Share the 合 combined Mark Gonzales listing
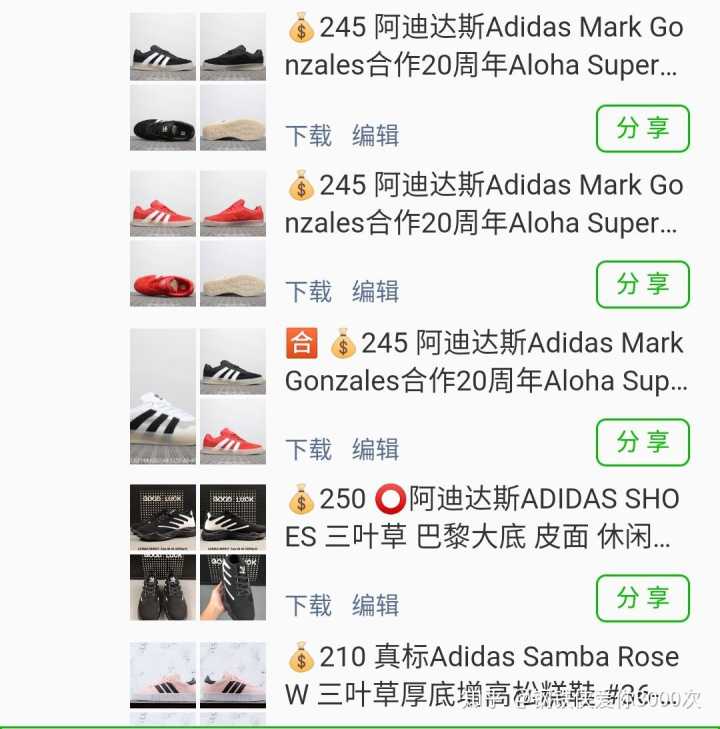720x729 pixels. pyautogui.click(x=642, y=442)
